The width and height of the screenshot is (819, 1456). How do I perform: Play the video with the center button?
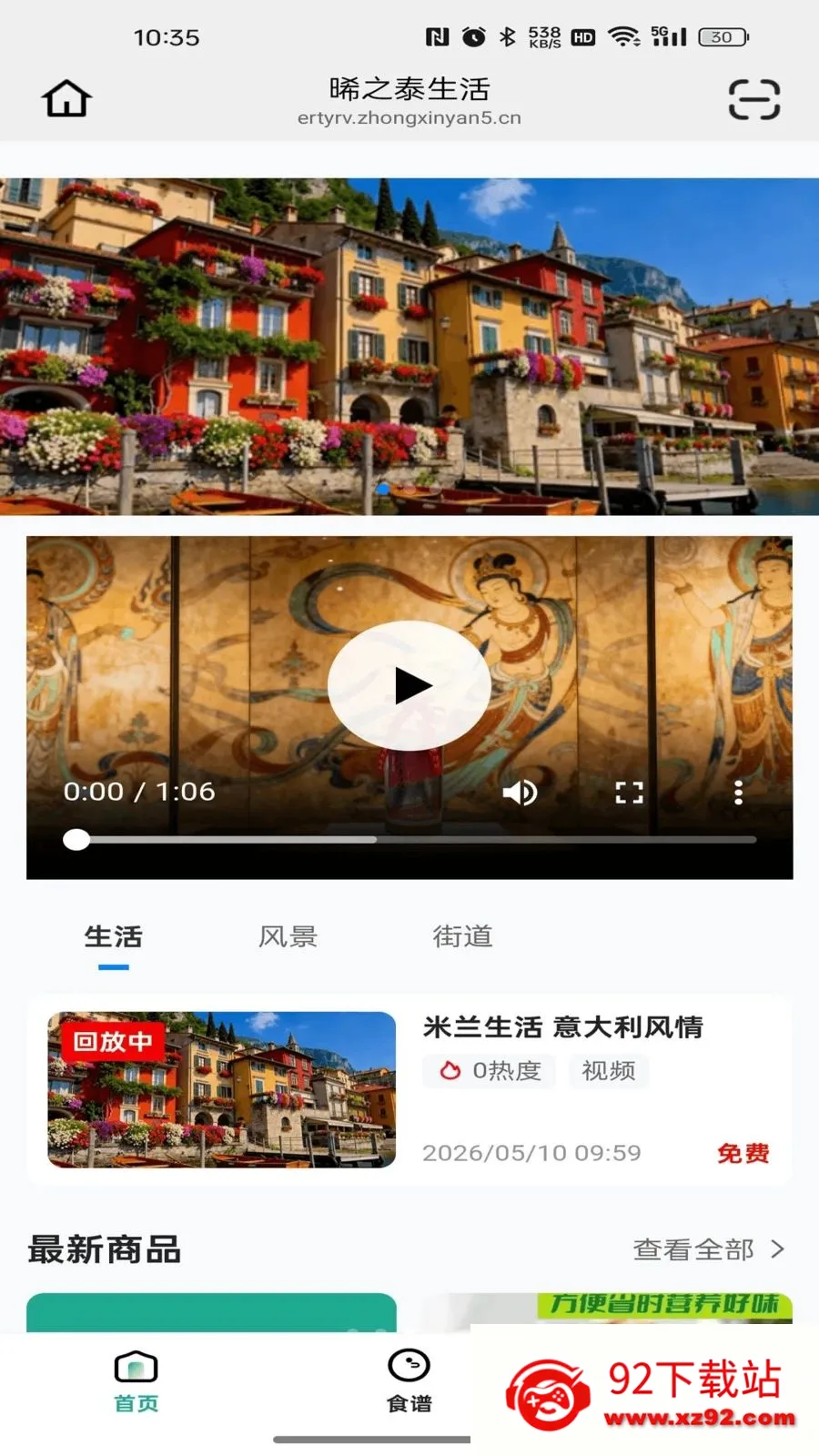[409, 686]
